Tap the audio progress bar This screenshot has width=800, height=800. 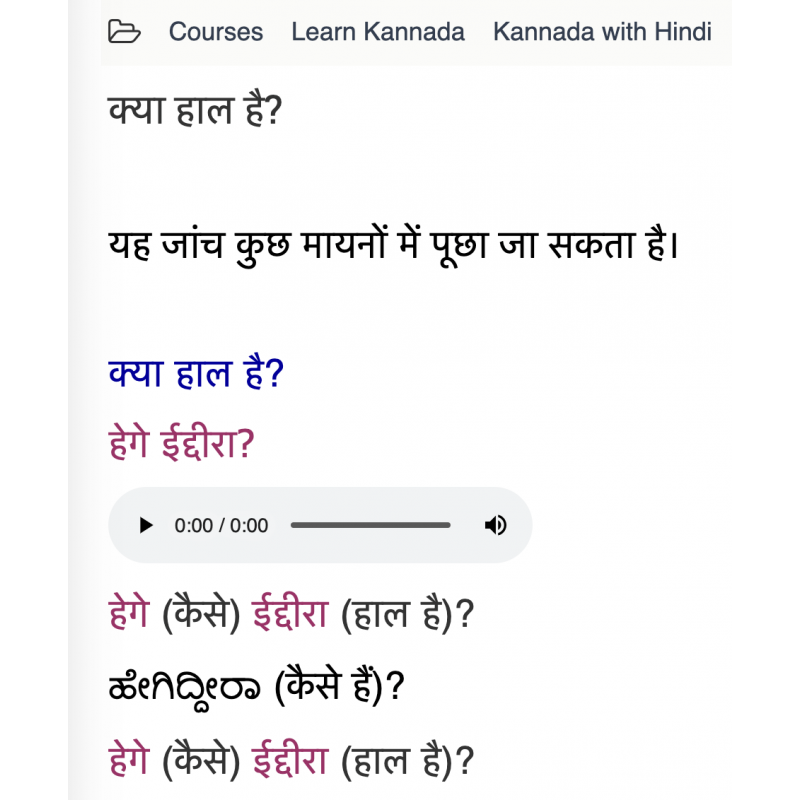tap(370, 525)
